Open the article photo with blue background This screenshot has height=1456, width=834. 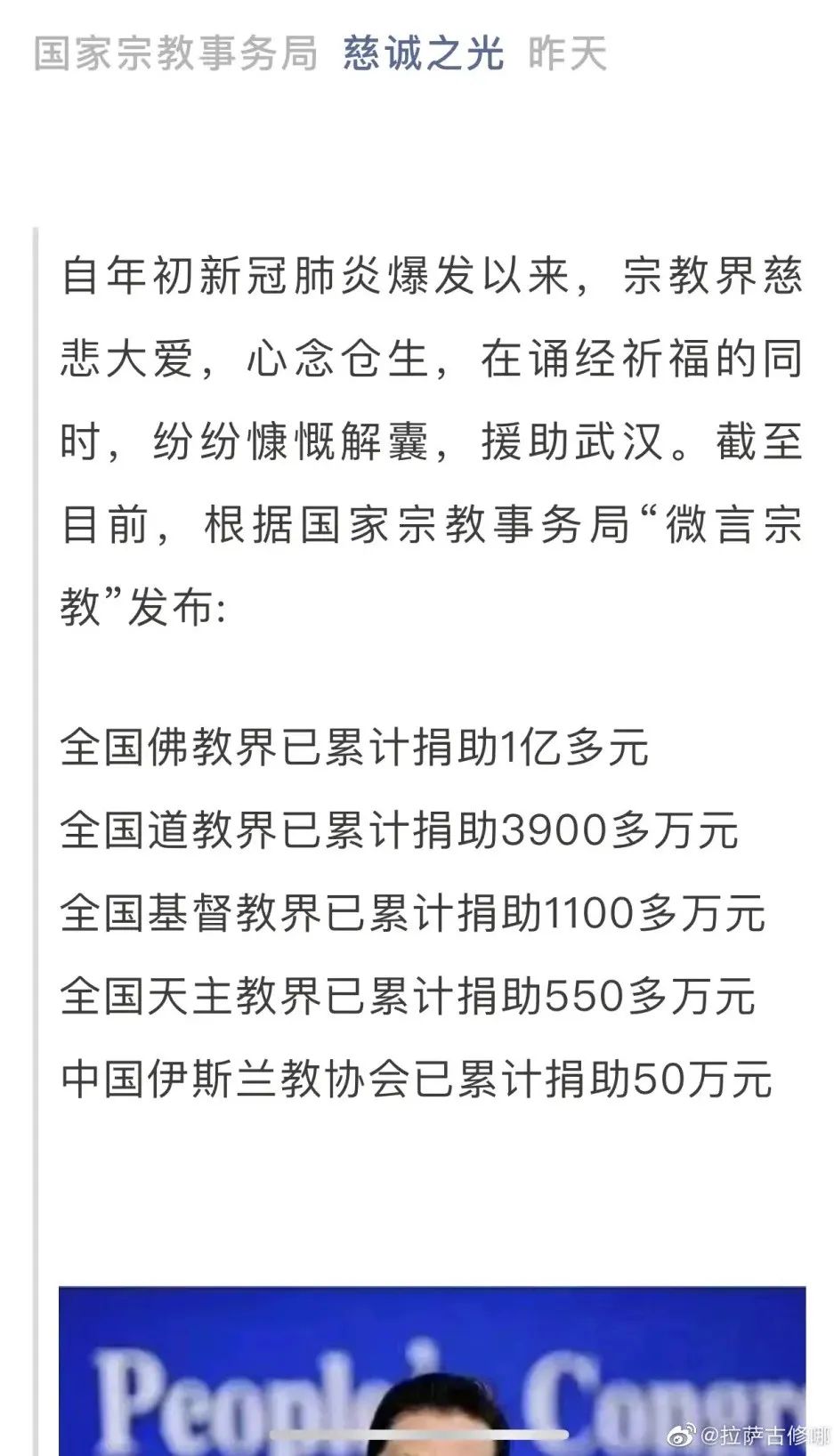pos(433,1369)
